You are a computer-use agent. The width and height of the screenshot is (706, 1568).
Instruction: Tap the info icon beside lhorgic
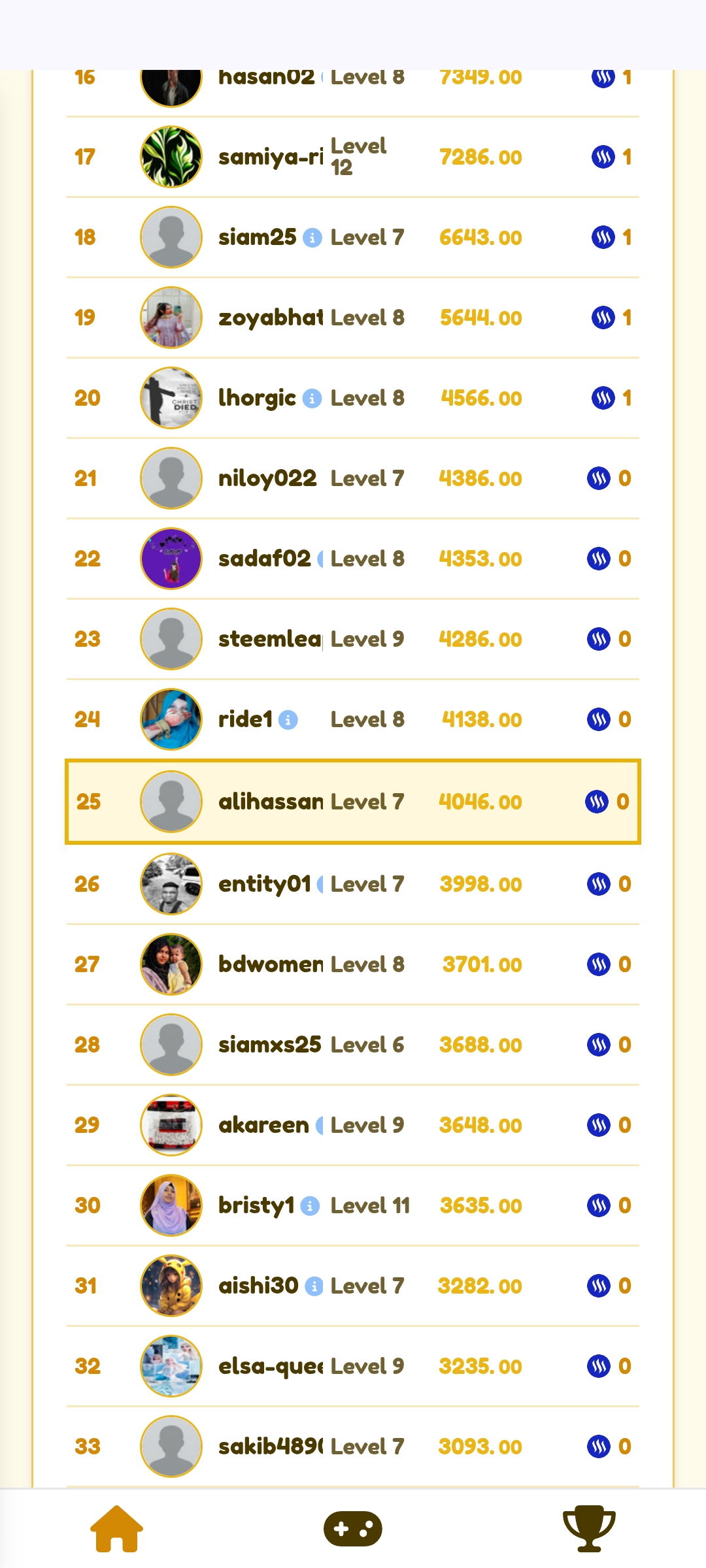point(312,399)
